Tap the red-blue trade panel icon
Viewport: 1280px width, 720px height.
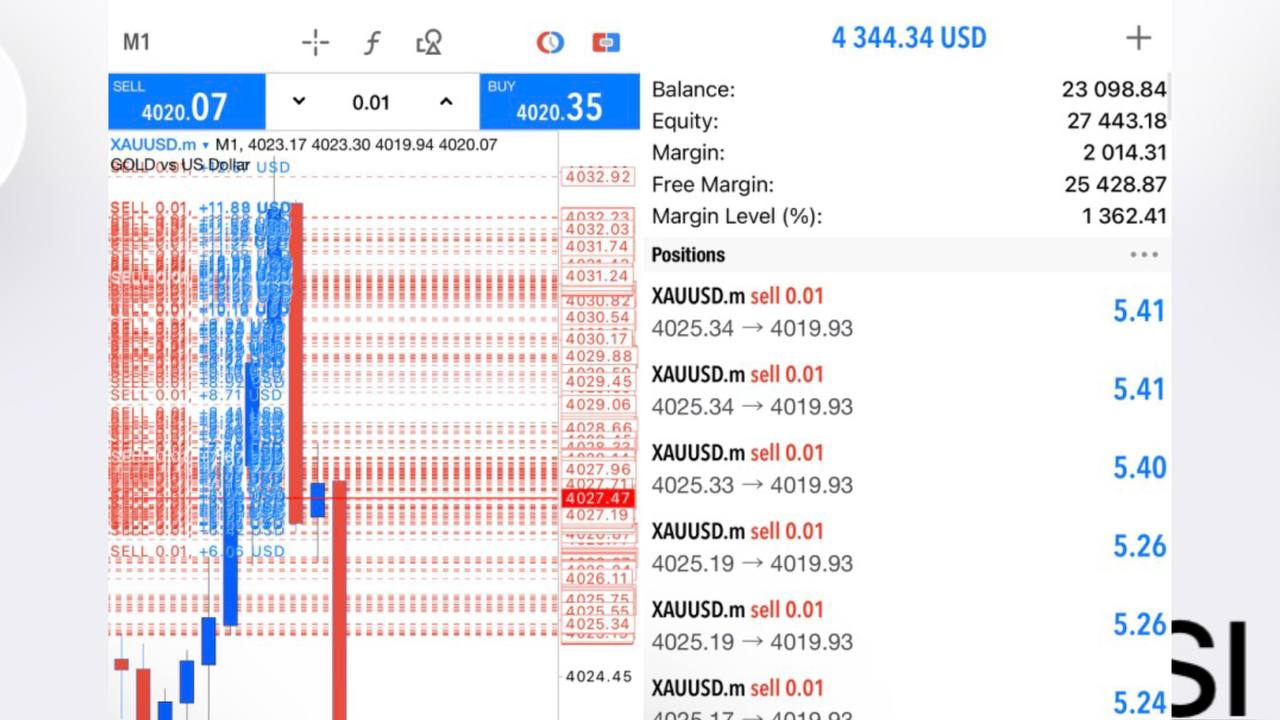[x=605, y=42]
